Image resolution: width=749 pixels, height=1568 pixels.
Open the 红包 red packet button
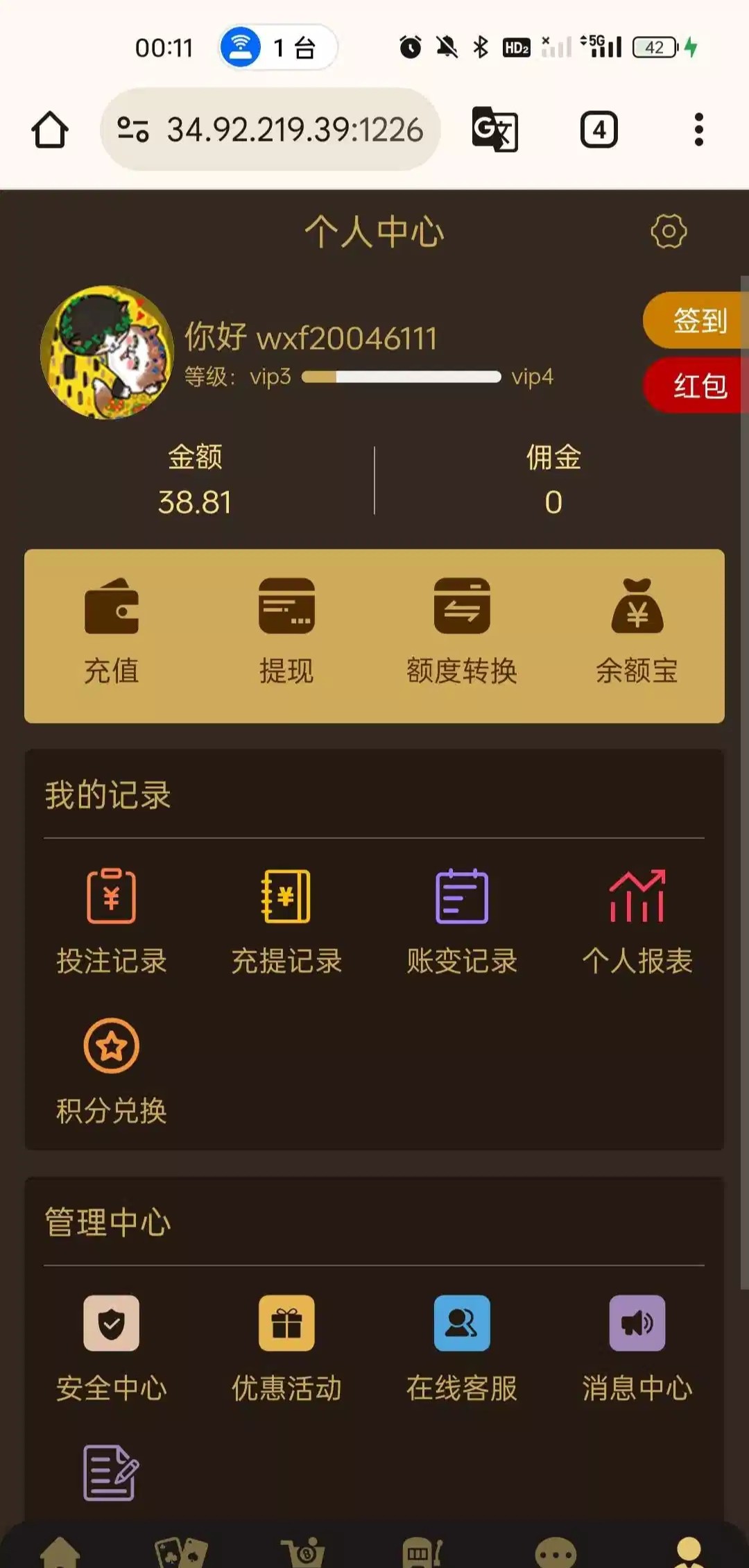click(x=696, y=385)
